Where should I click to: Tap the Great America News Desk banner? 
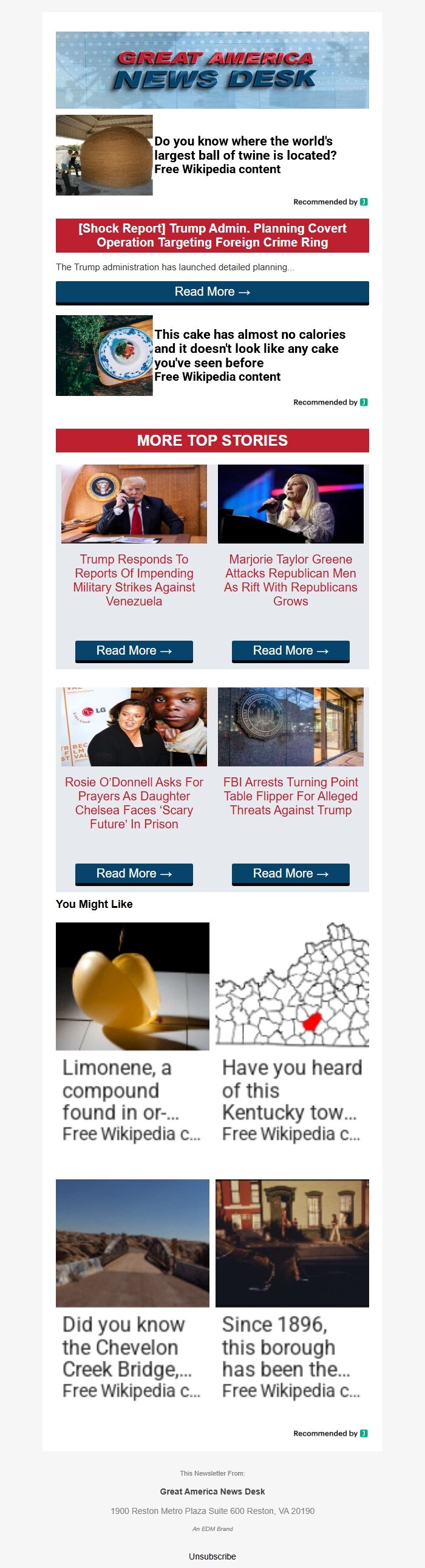coord(212,70)
